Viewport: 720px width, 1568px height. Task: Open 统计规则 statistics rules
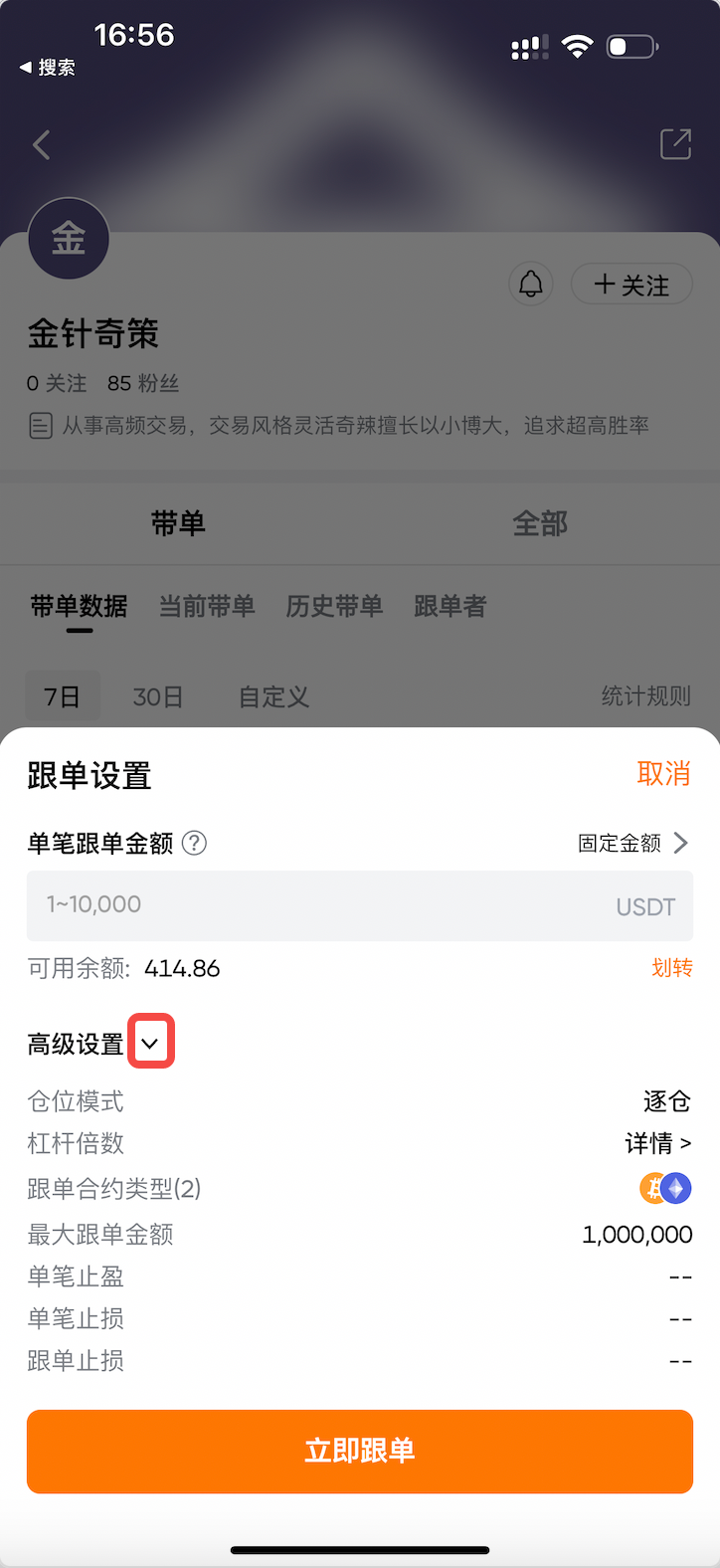645,695
